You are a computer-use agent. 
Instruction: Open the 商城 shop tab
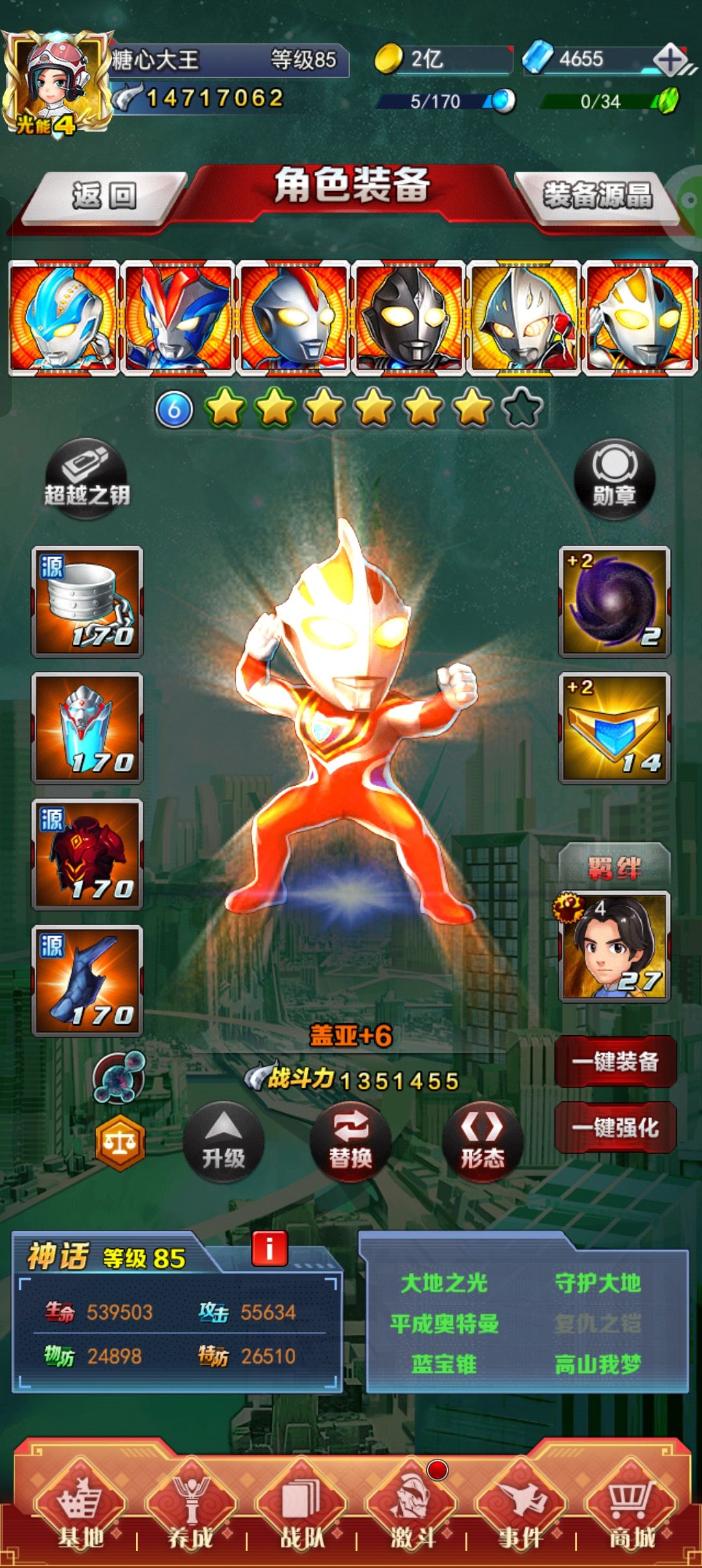click(x=632, y=1507)
